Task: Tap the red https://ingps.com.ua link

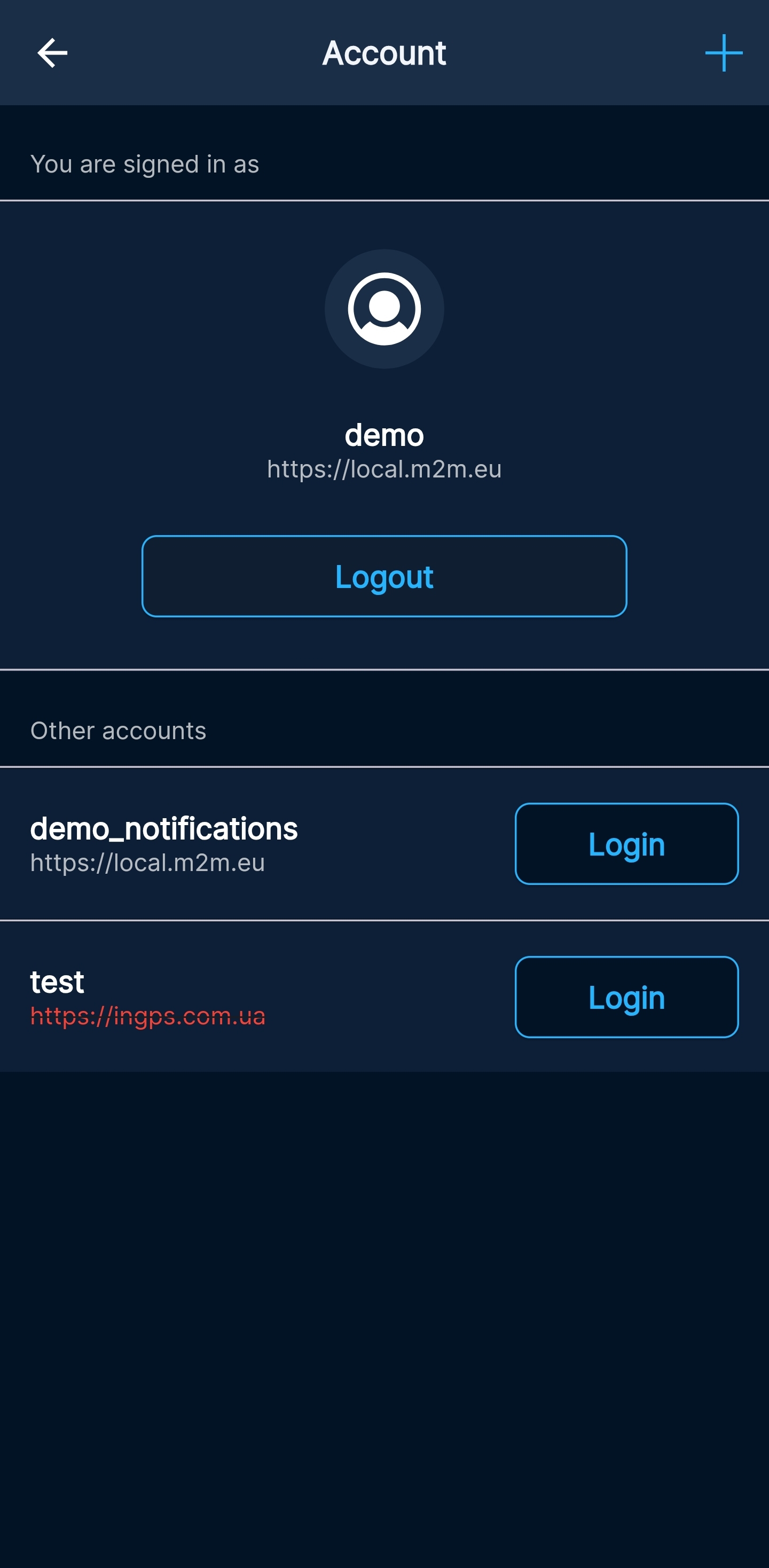Action: click(148, 1016)
